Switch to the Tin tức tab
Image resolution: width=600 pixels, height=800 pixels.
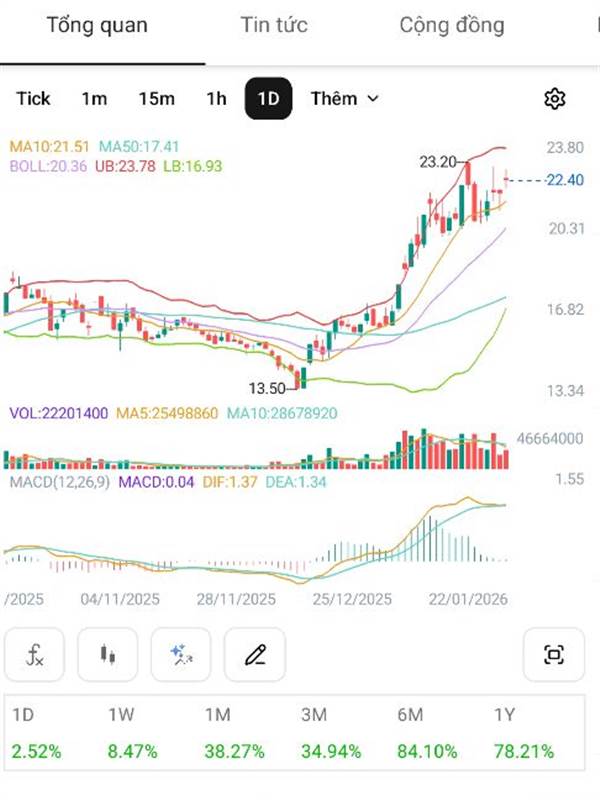[x=274, y=26]
